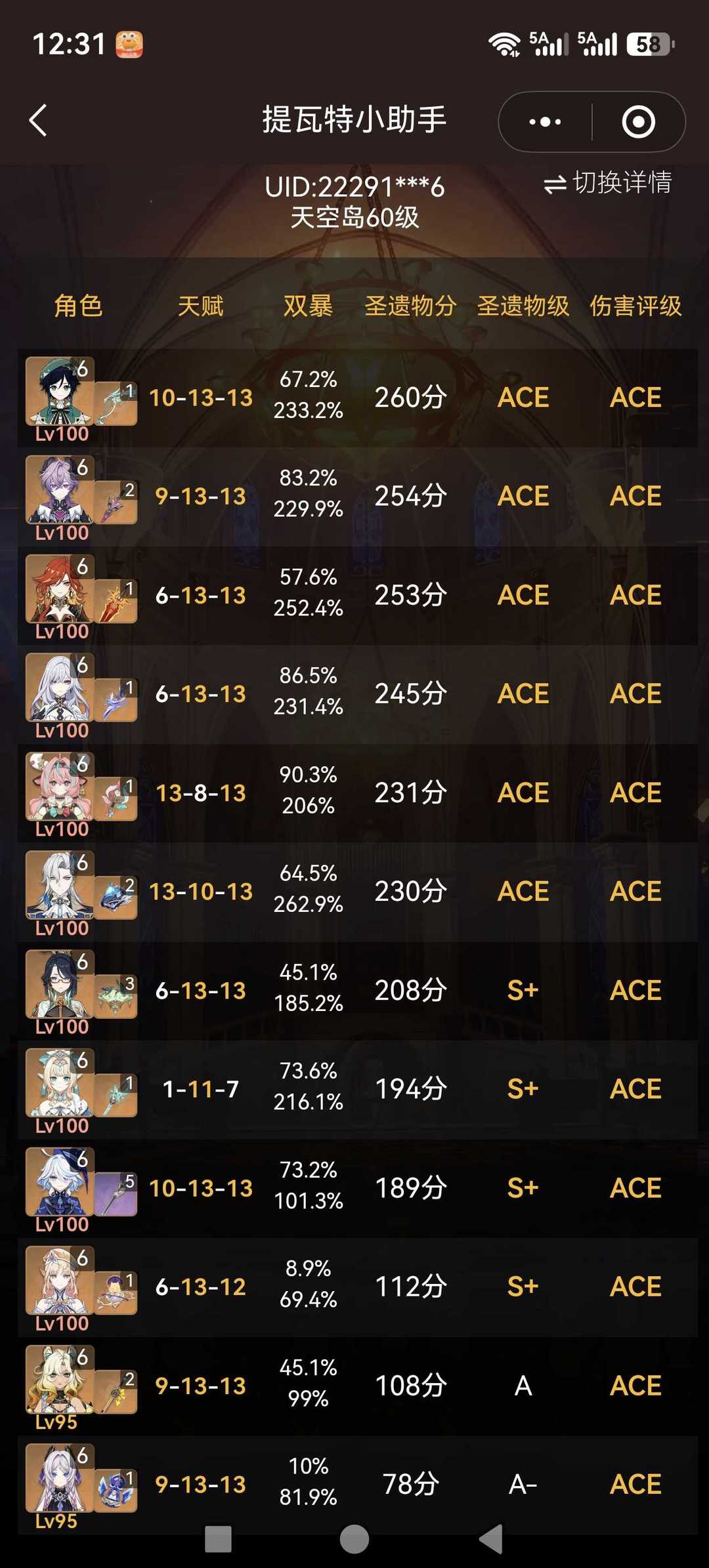Tap 切换详情 to switch detail view
Screen dimensions: 709x1568
pyautogui.click(x=608, y=183)
